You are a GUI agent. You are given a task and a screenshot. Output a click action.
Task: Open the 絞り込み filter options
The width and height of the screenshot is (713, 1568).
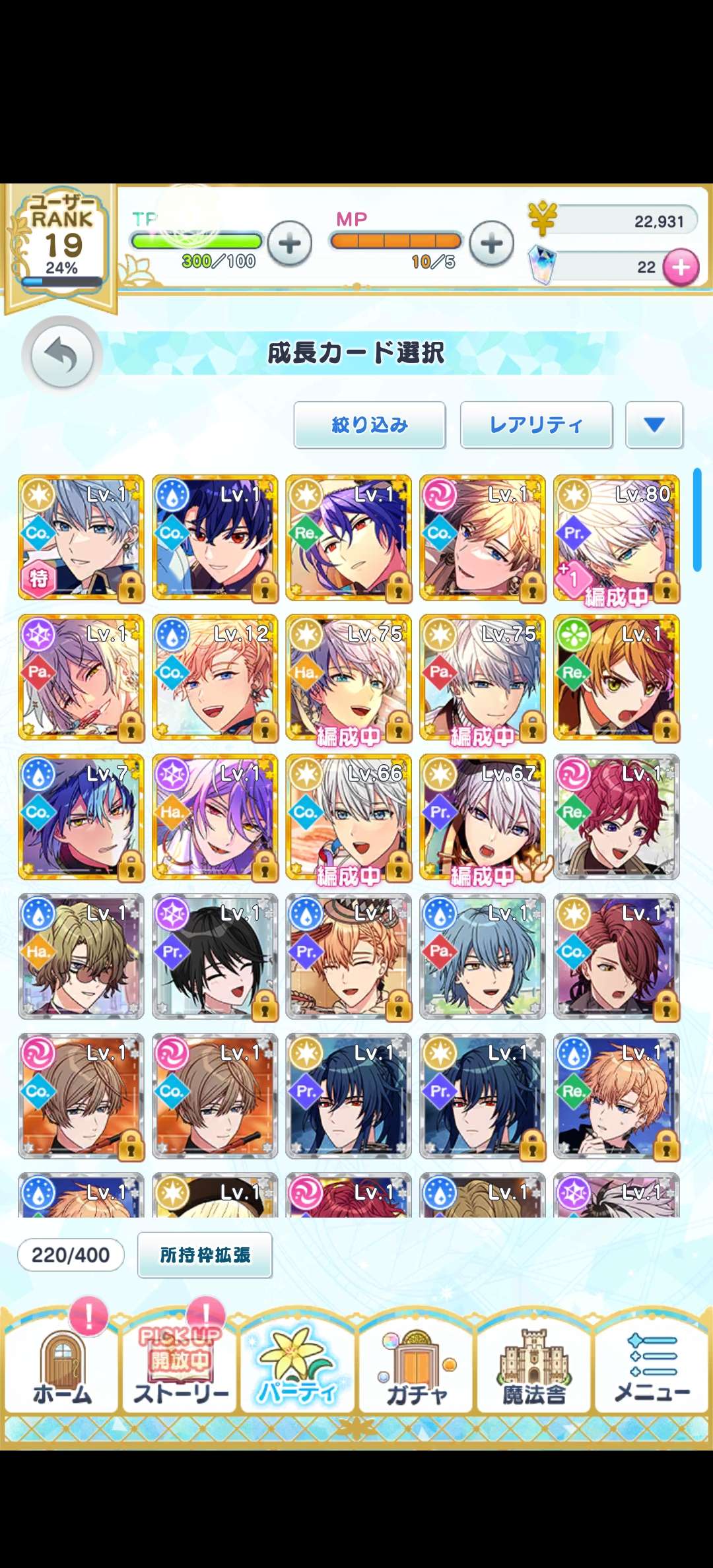pyautogui.click(x=370, y=425)
